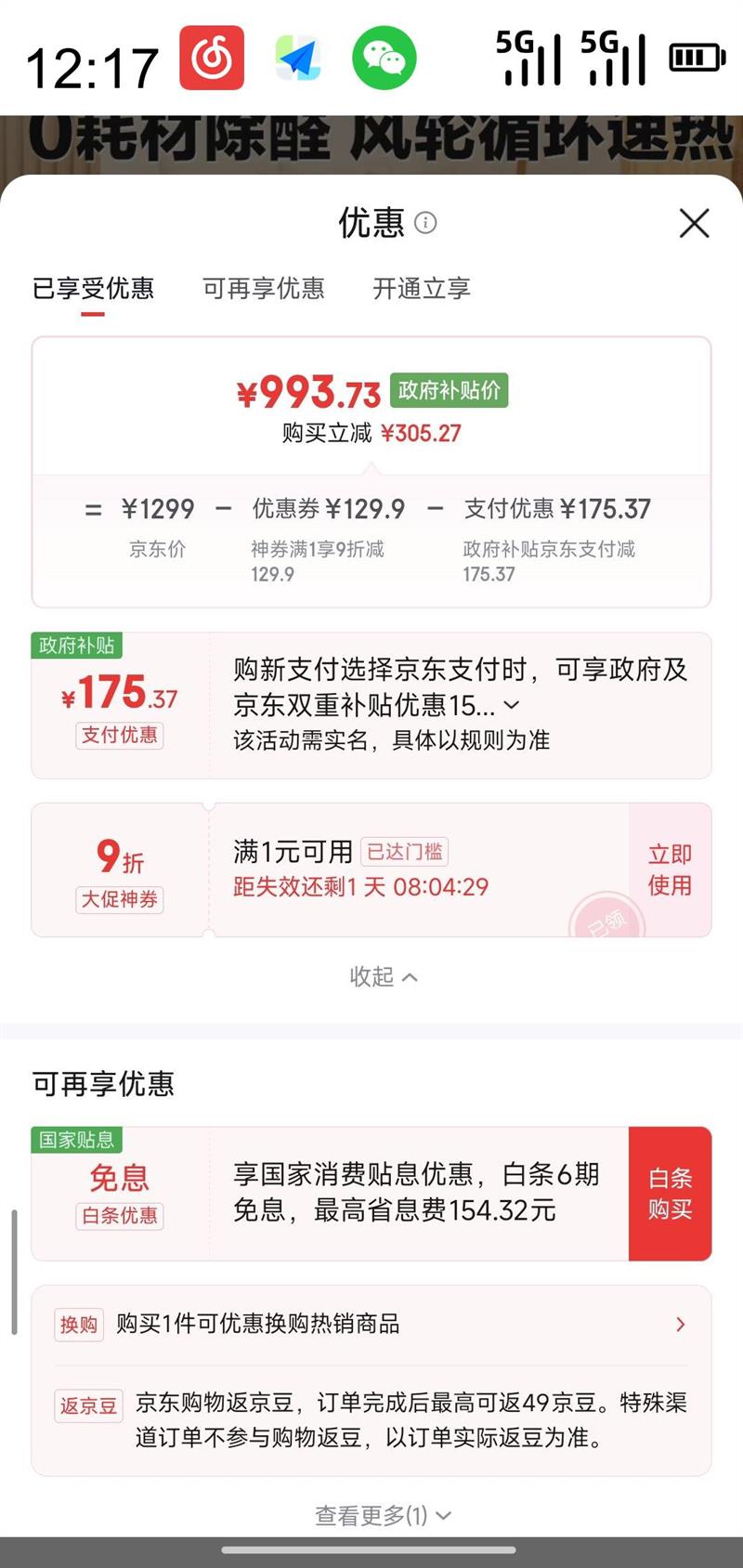
Task: Switch to the 已享受优惠 tab
Action: pos(93,289)
